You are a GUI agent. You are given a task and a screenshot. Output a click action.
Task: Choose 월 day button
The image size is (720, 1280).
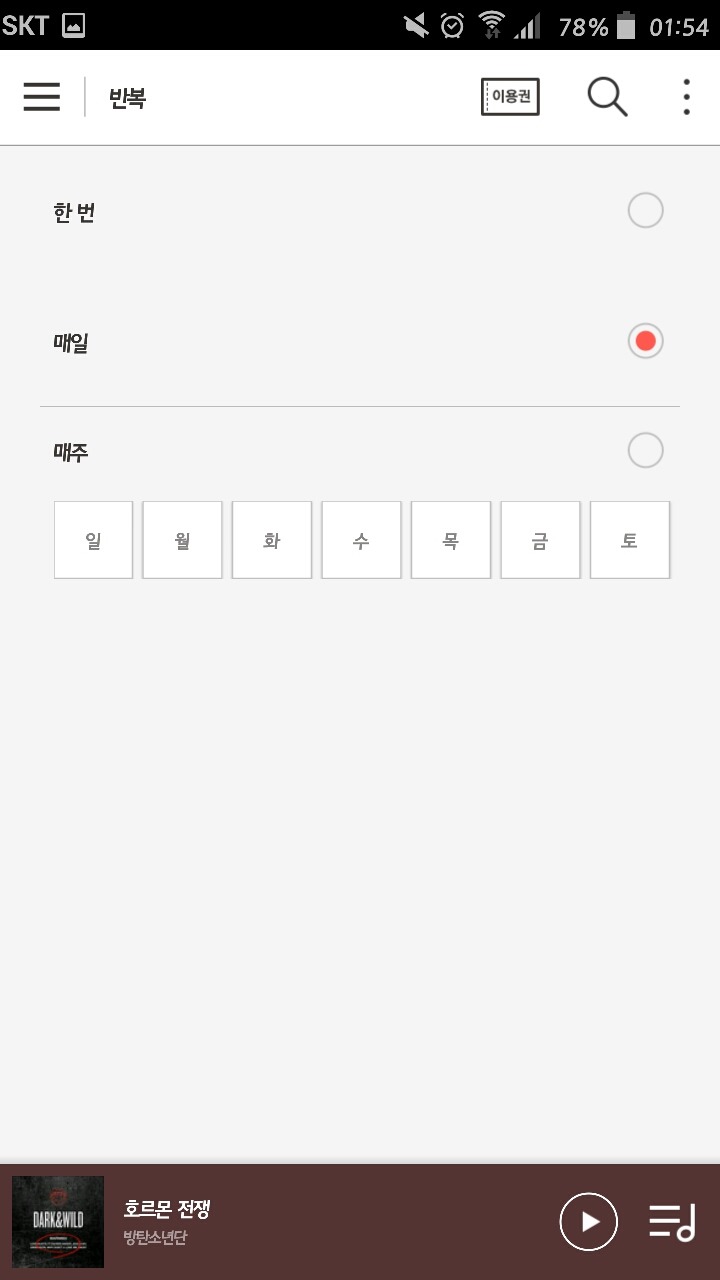point(182,540)
